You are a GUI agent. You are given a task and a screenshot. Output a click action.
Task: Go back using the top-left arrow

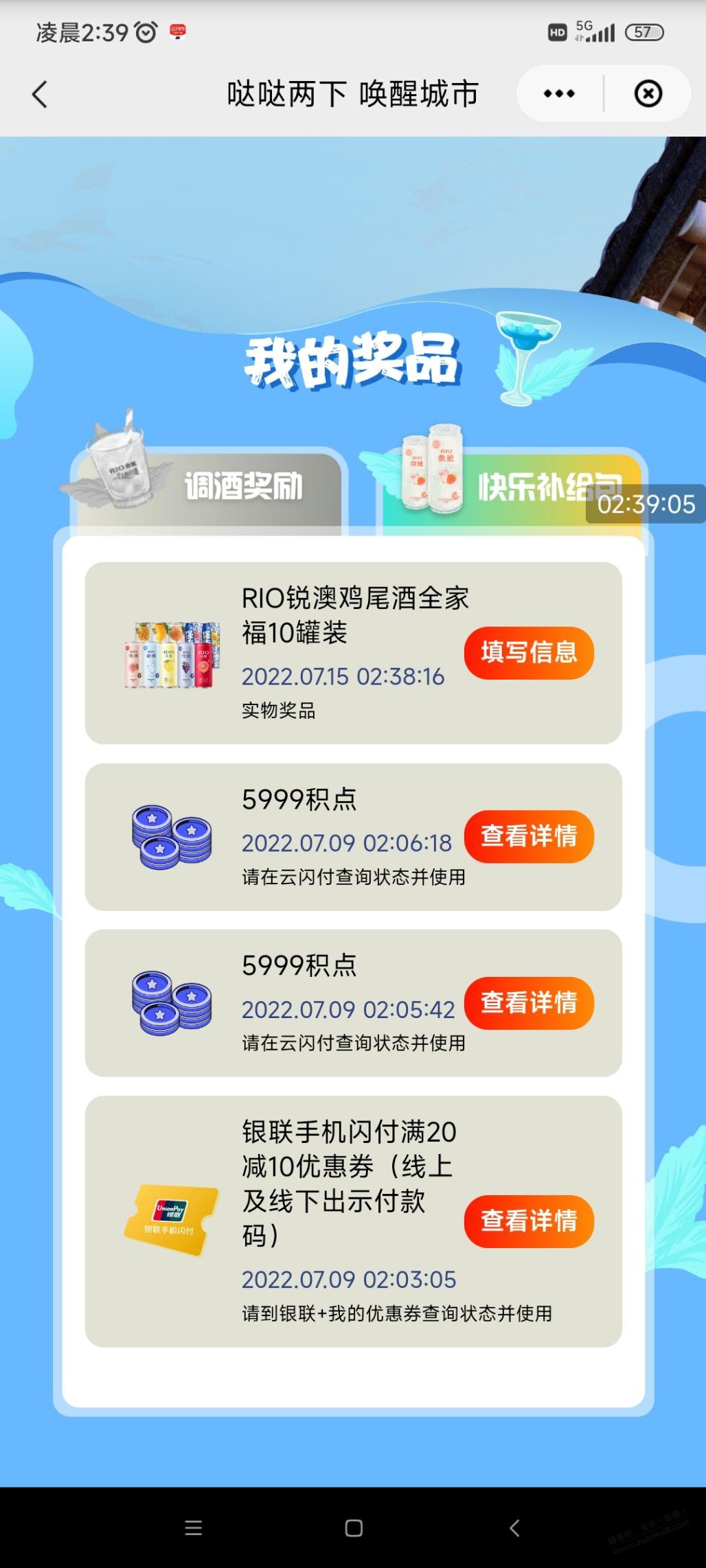tap(40, 94)
